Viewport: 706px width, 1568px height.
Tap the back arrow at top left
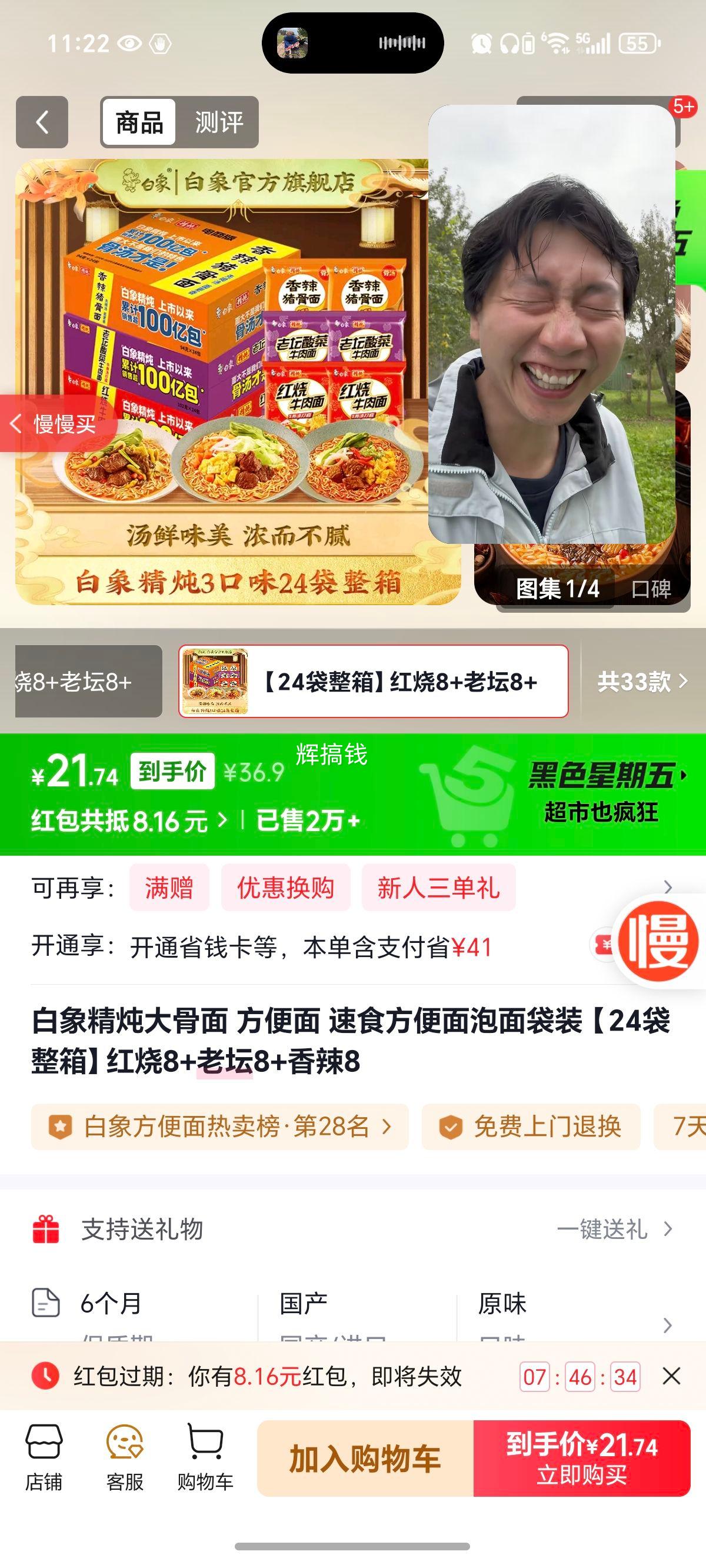(x=40, y=123)
